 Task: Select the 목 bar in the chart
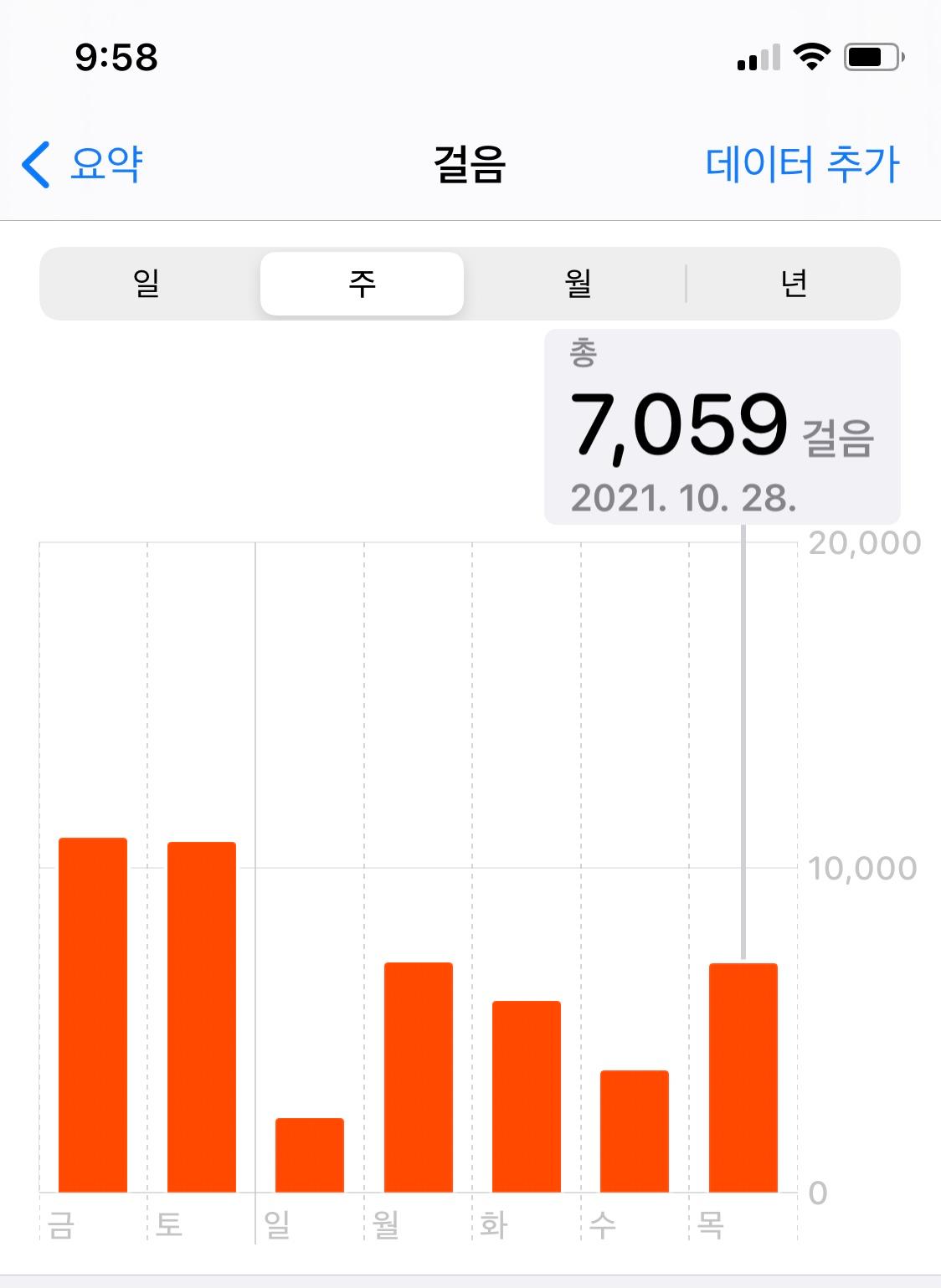pyautogui.click(x=743, y=1077)
